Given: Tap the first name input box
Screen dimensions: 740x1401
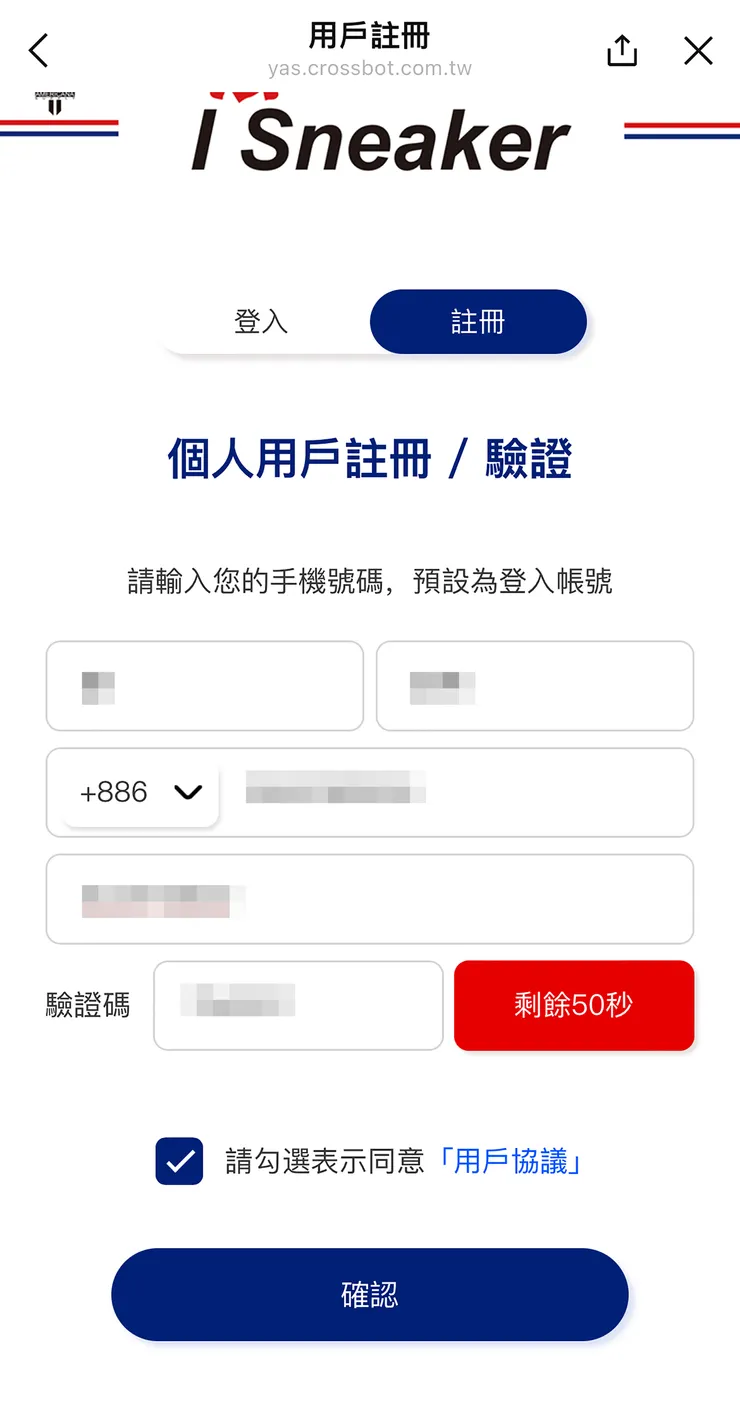Looking at the screenshot, I should [204, 686].
